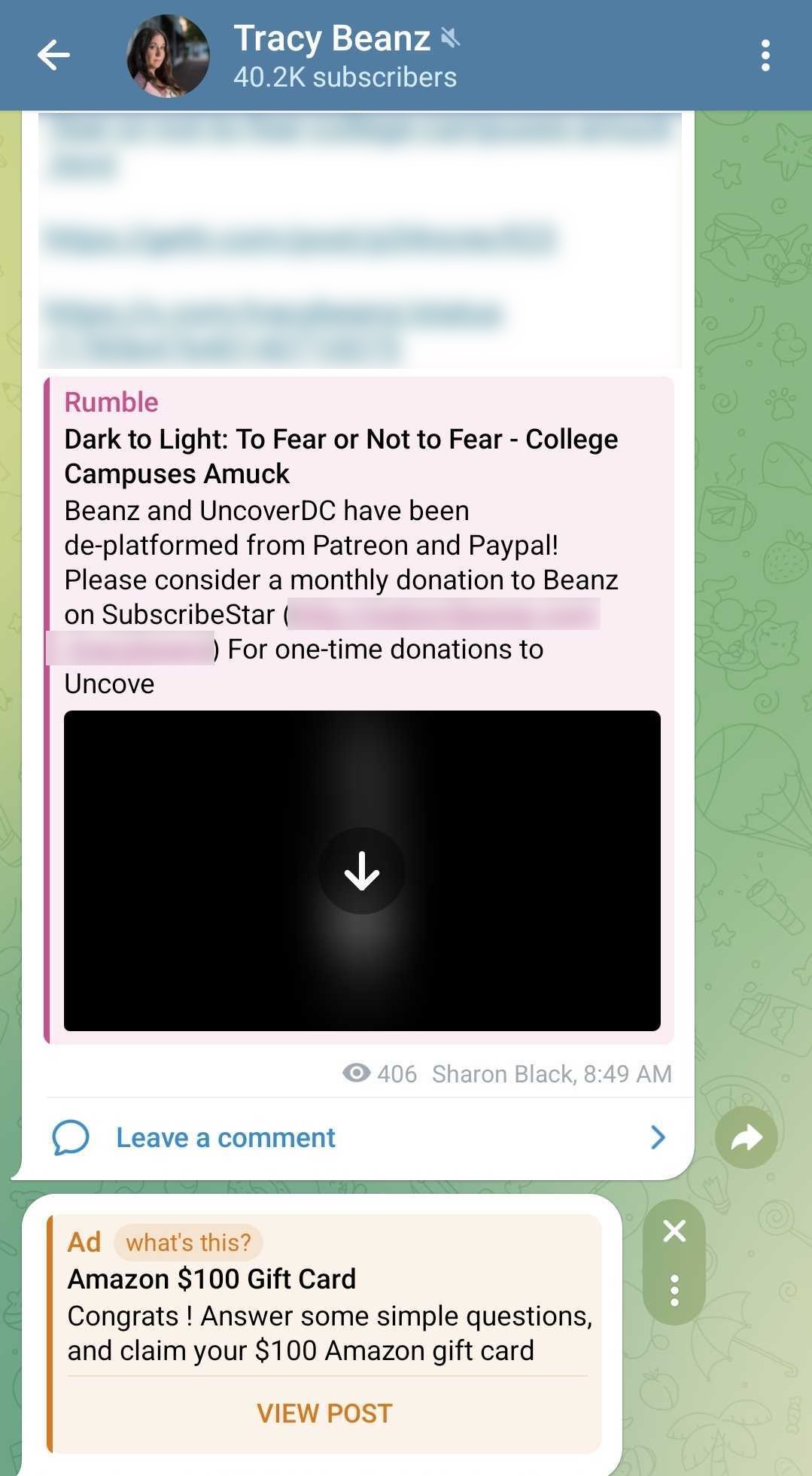Image resolution: width=812 pixels, height=1476 pixels.
Task: Dismiss the sponsored ad
Action: 674,1231
